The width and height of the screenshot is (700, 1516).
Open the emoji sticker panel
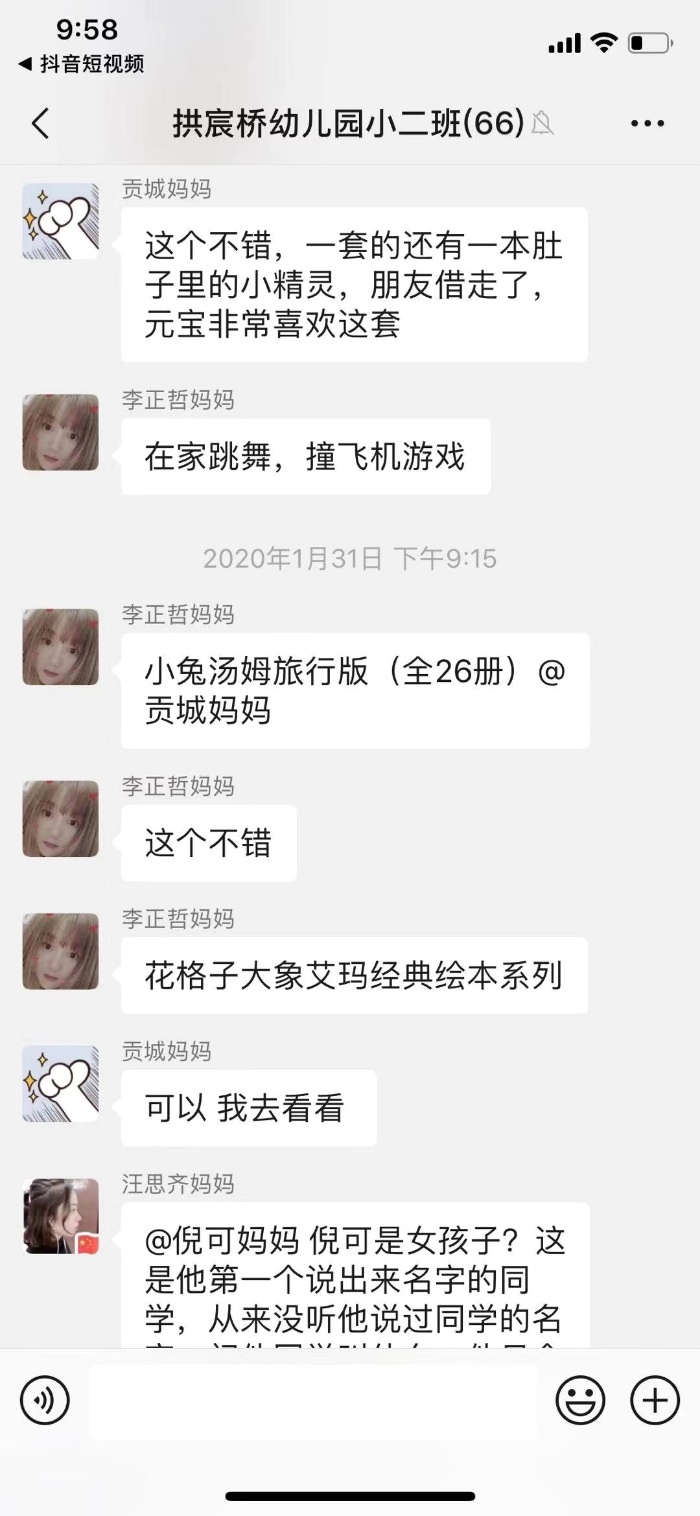point(580,1400)
